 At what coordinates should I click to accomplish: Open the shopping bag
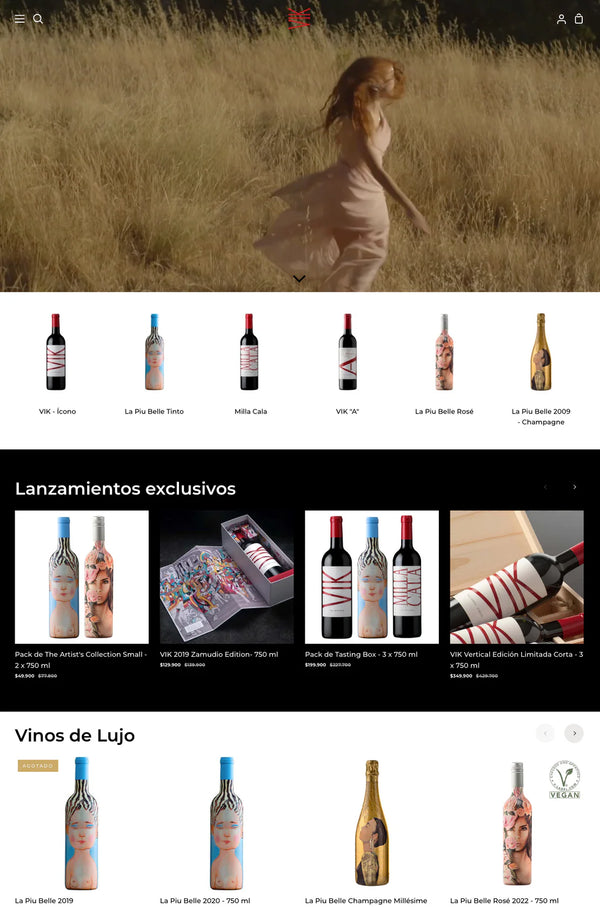coord(579,19)
